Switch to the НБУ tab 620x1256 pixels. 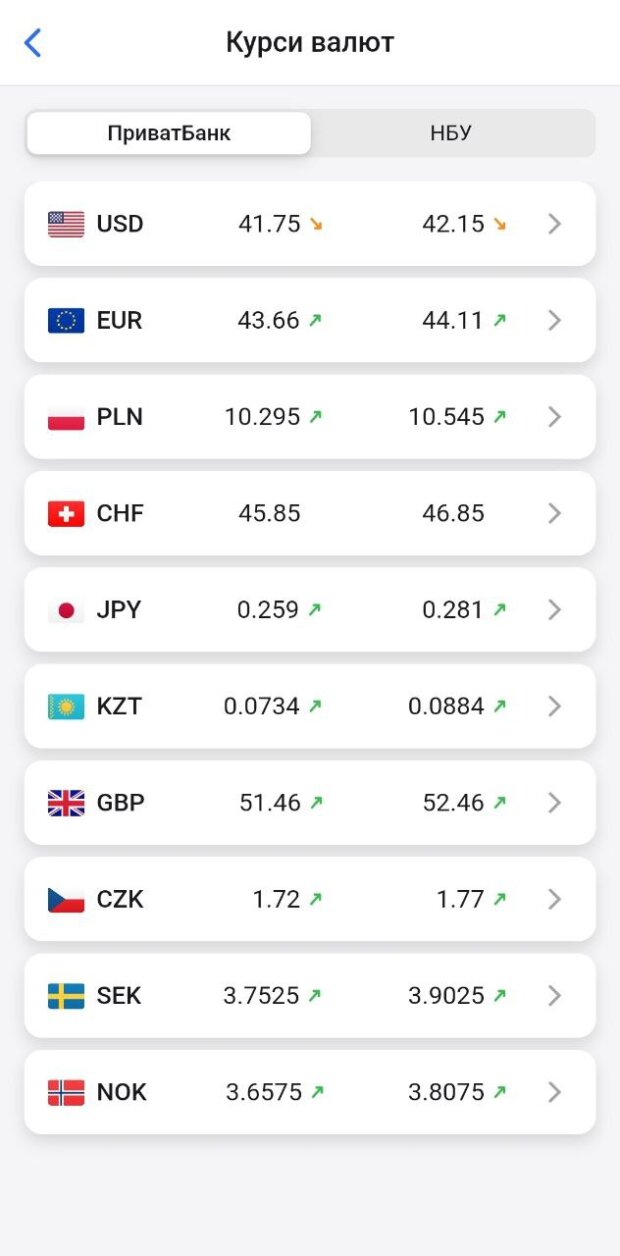tap(451, 133)
